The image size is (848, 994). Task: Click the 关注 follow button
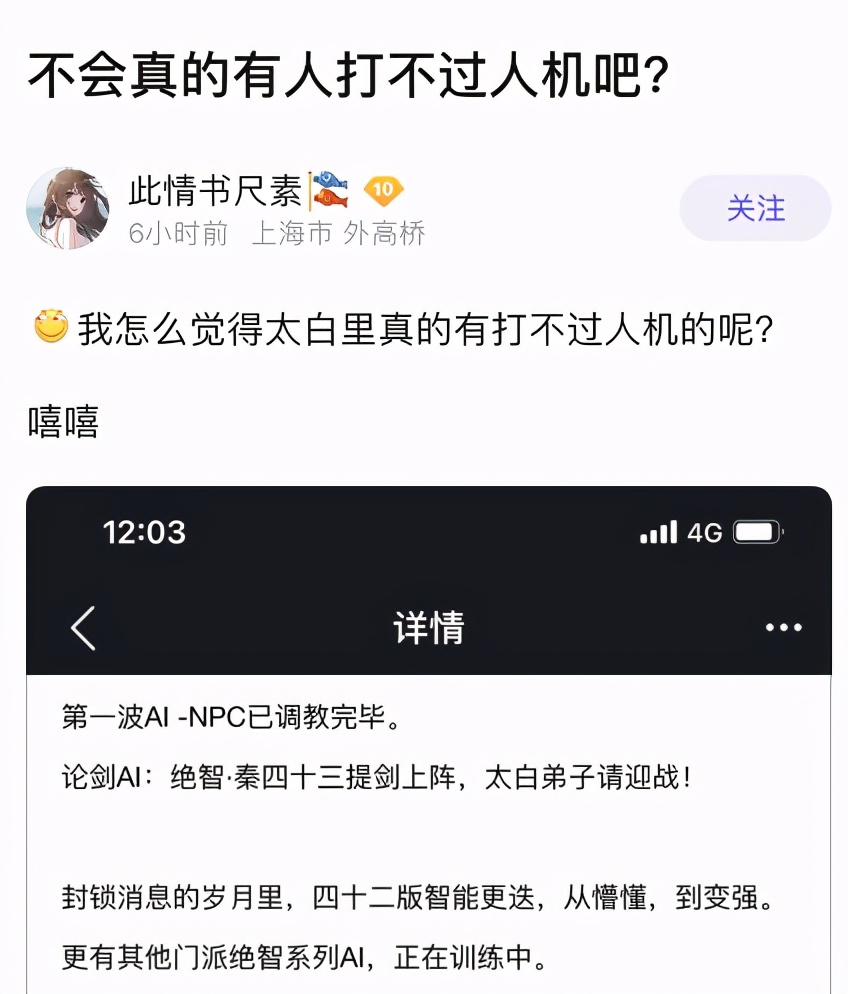tap(755, 208)
